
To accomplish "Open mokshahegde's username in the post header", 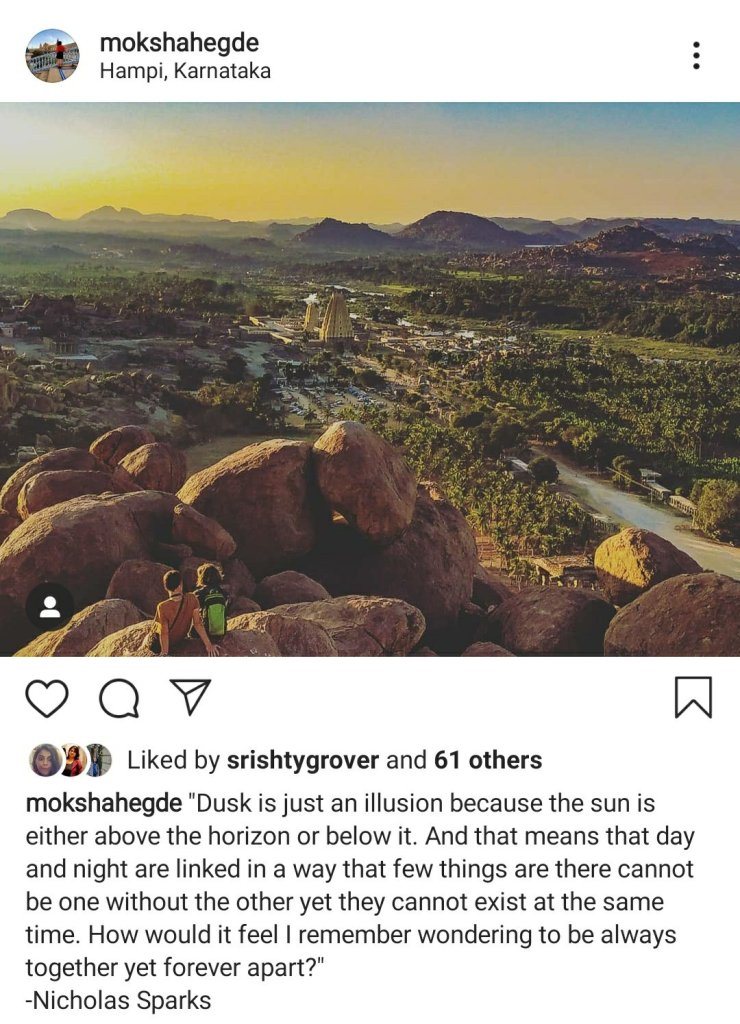I will tap(179, 43).
